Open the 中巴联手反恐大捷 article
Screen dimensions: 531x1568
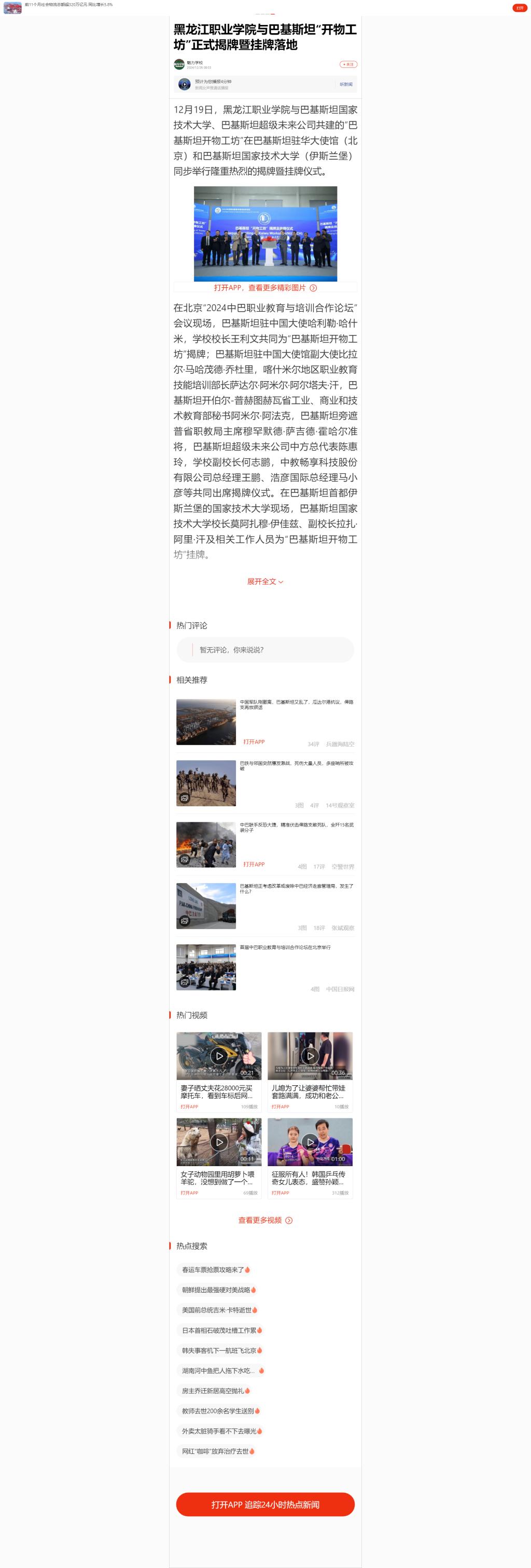pyautogui.click(x=296, y=827)
